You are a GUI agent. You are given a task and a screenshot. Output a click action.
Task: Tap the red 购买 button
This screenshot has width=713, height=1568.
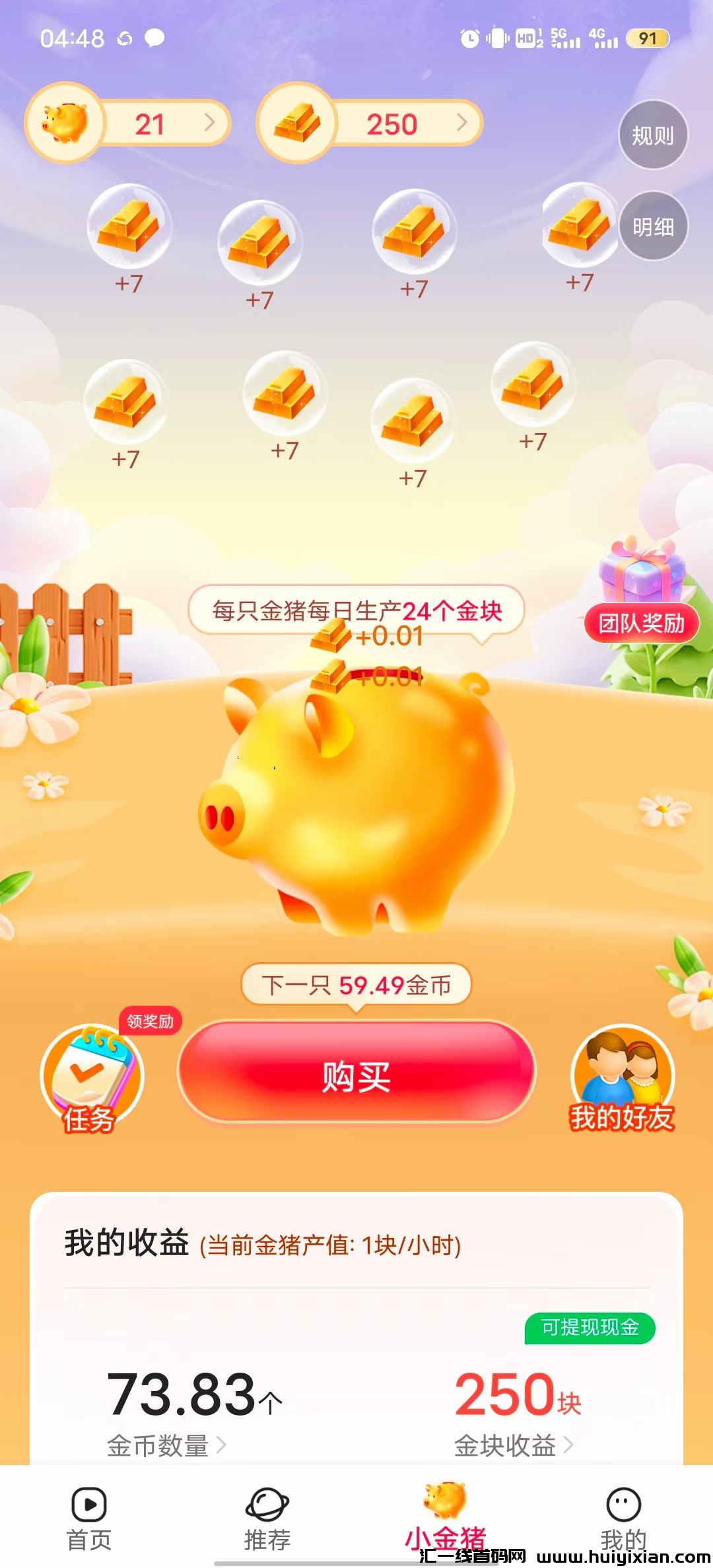pyautogui.click(x=356, y=1076)
